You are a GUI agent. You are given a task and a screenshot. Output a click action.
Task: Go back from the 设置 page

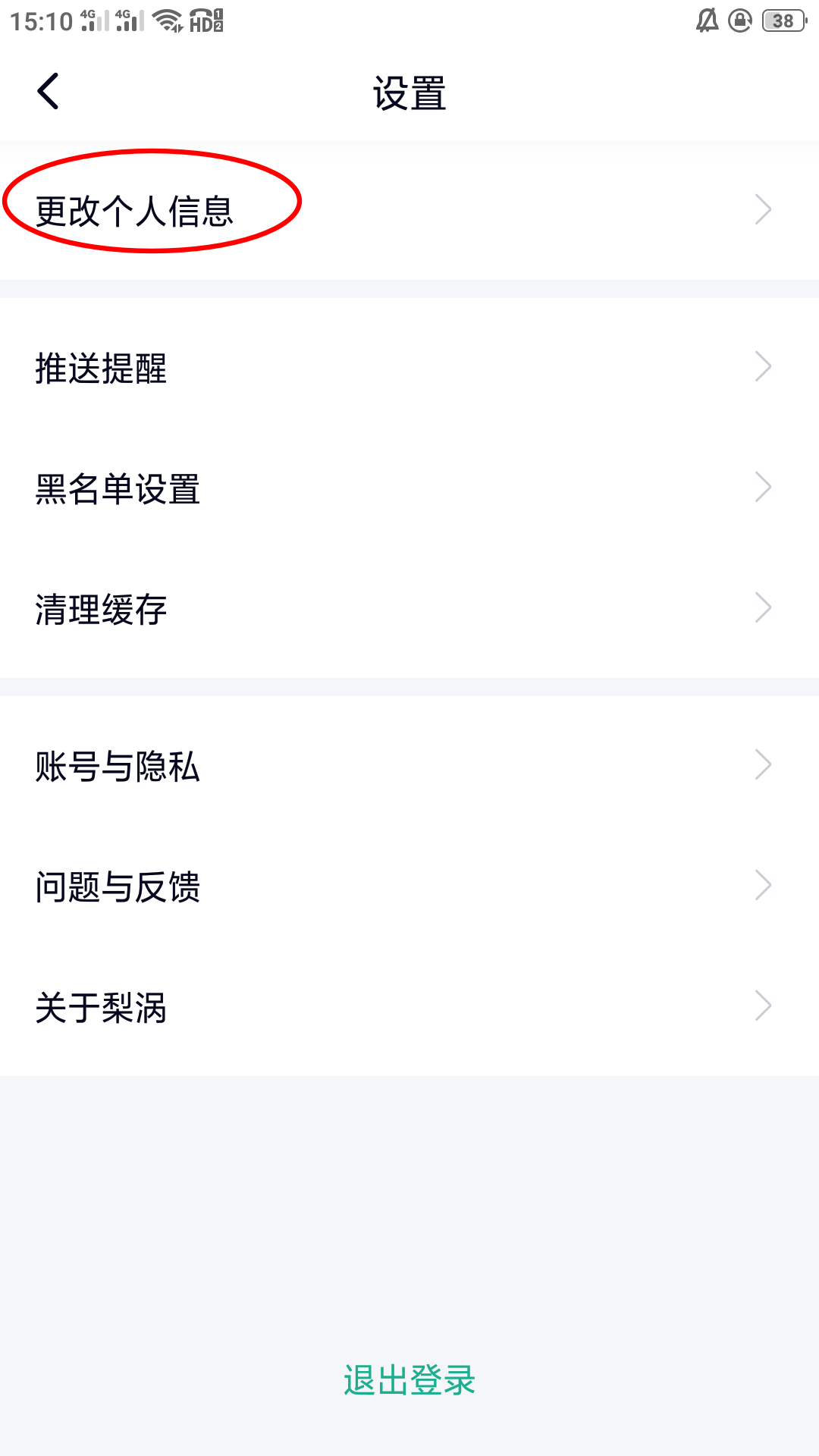tap(48, 92)
